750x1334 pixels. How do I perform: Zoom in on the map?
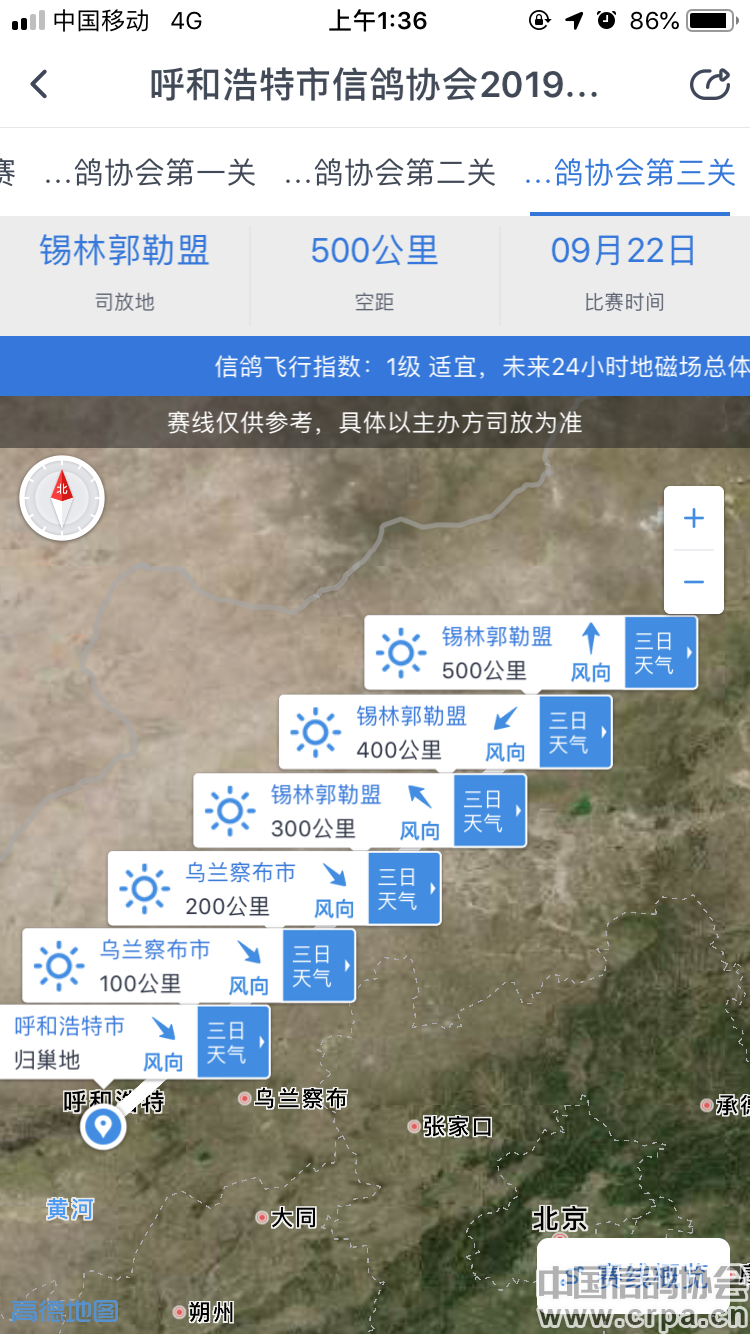click(693, 518)
